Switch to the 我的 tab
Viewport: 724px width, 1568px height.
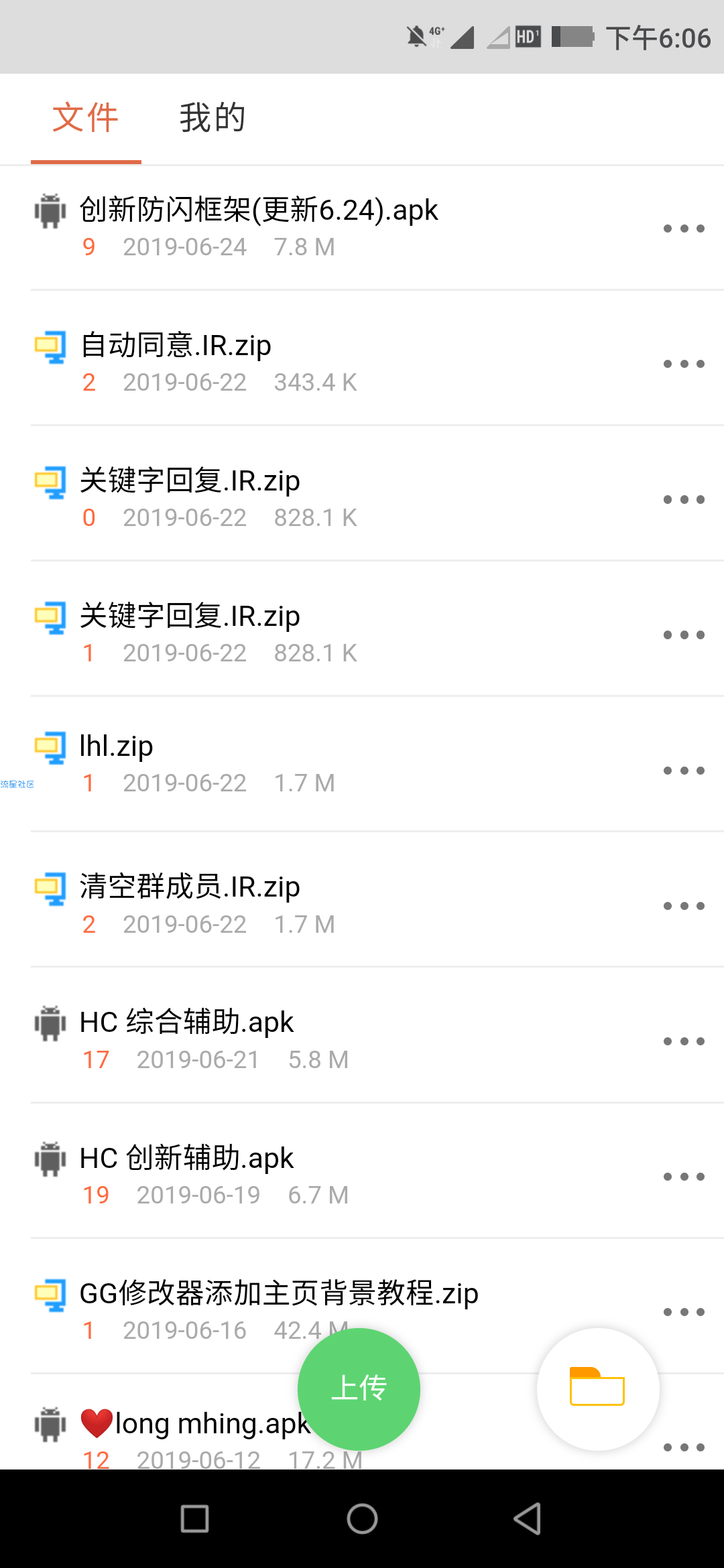tap(213, 118)
